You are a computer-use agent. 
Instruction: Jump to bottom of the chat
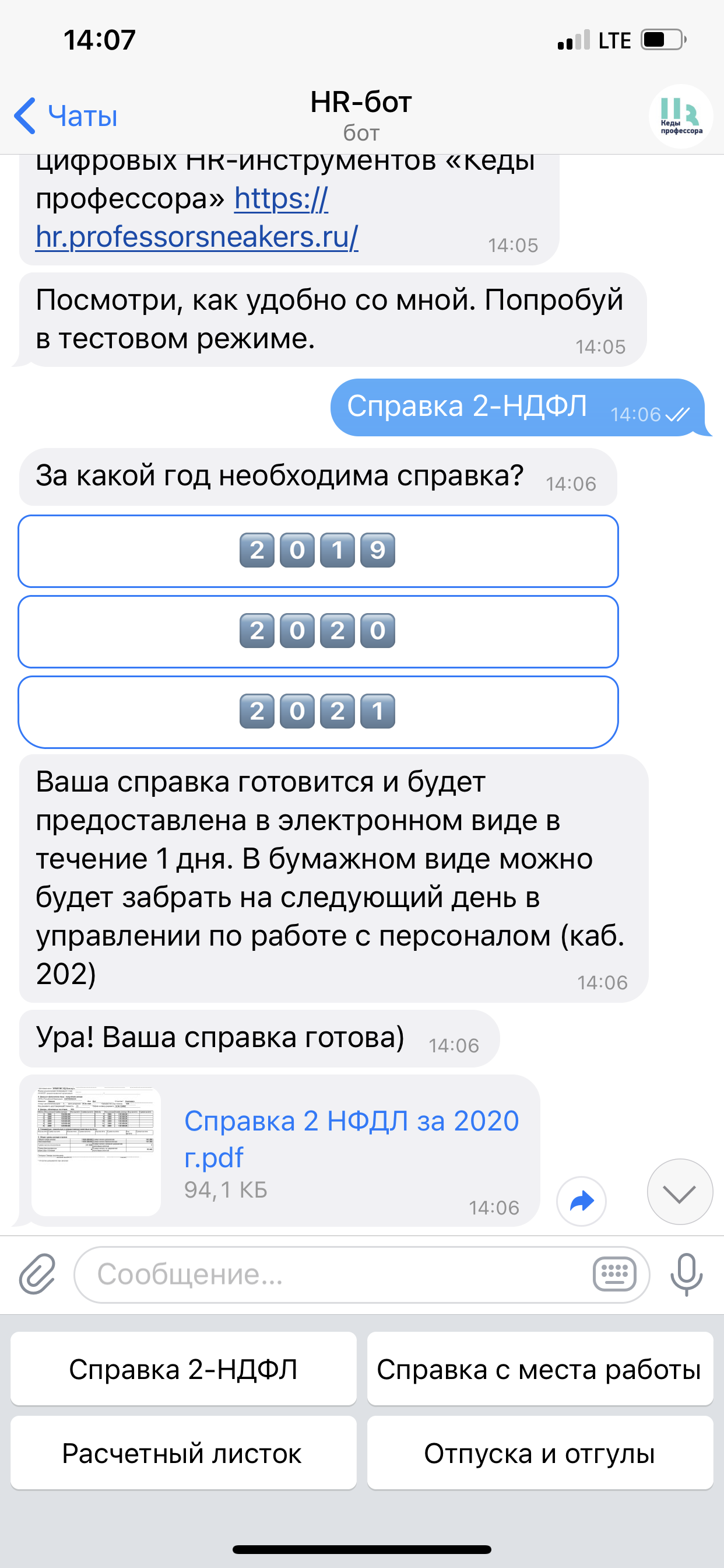[679, 1191]
